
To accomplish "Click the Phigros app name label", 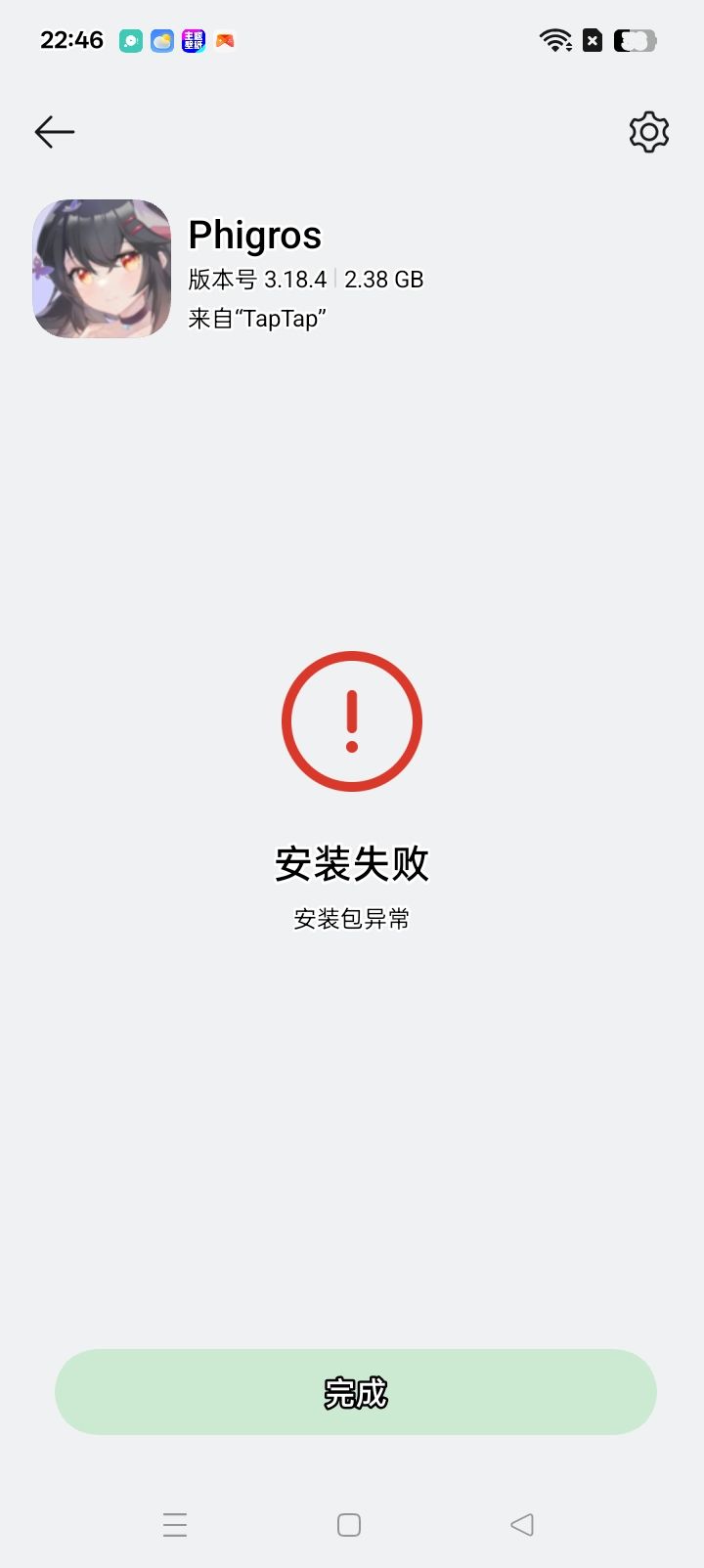I will pos(255,235).
